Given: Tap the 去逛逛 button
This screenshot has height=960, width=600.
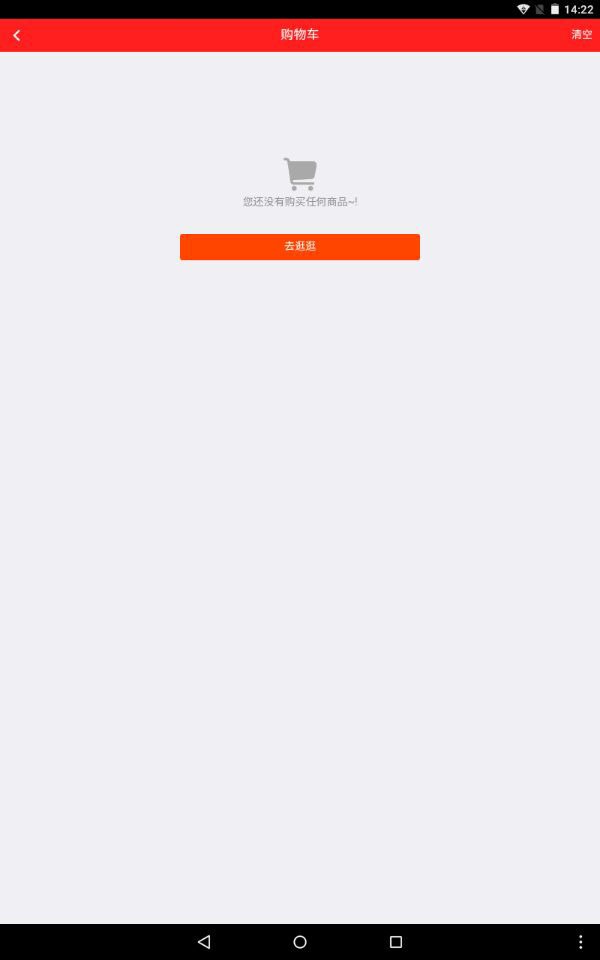Looking at the screenshot, I should pos(300,247).
